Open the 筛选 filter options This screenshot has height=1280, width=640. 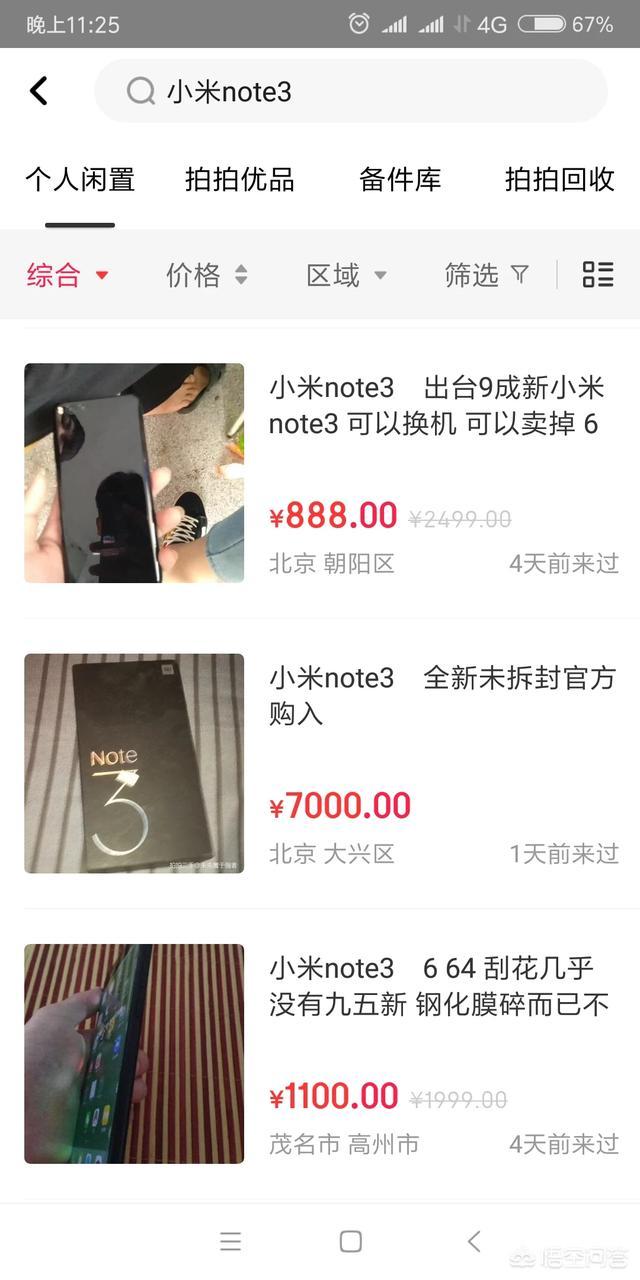coord(486,275)
